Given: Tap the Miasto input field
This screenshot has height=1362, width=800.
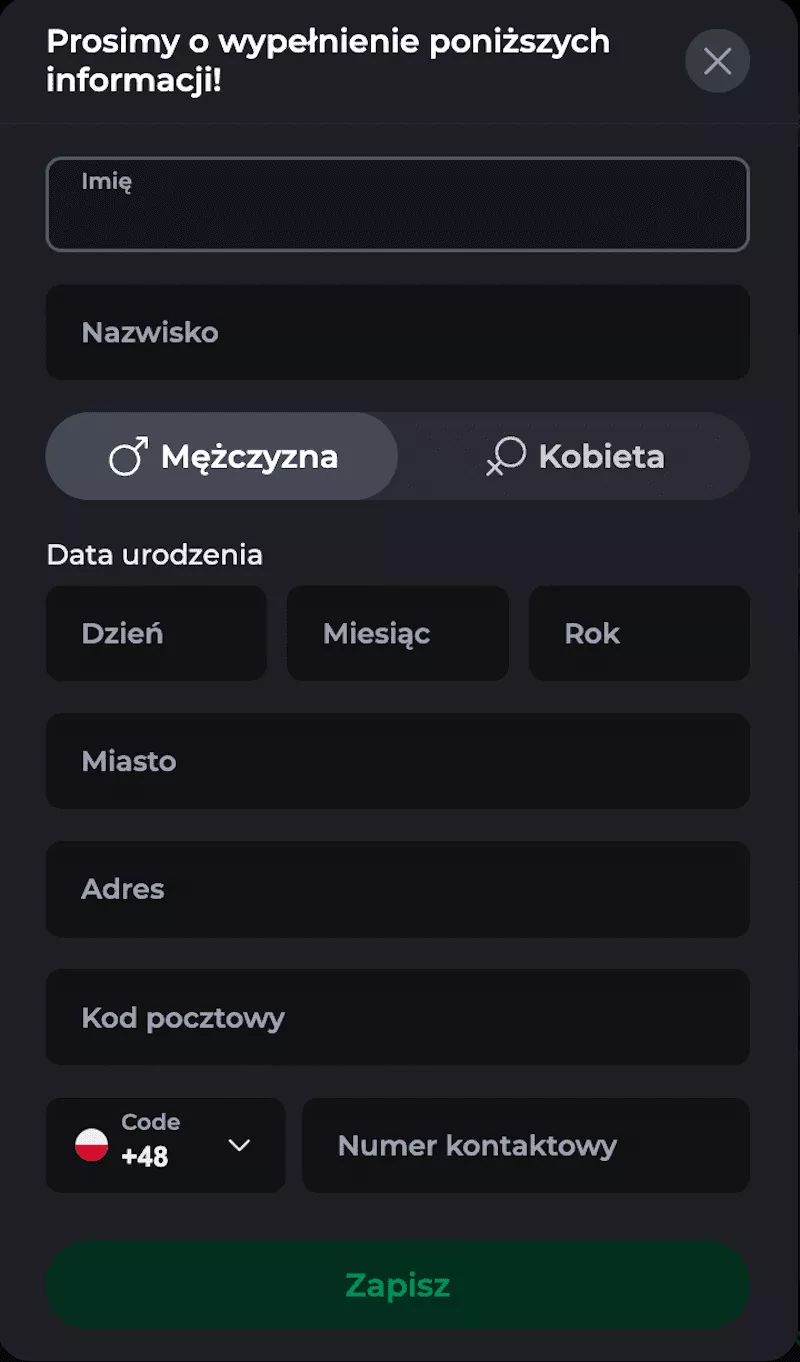Looking at the screenshot, I should tap(397, 761).
